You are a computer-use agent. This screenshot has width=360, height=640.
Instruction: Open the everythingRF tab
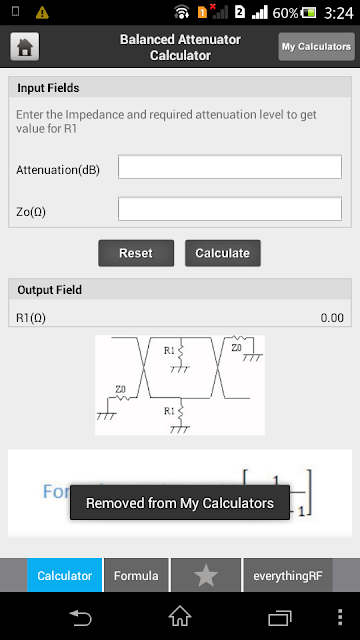[x=288, y=576]
